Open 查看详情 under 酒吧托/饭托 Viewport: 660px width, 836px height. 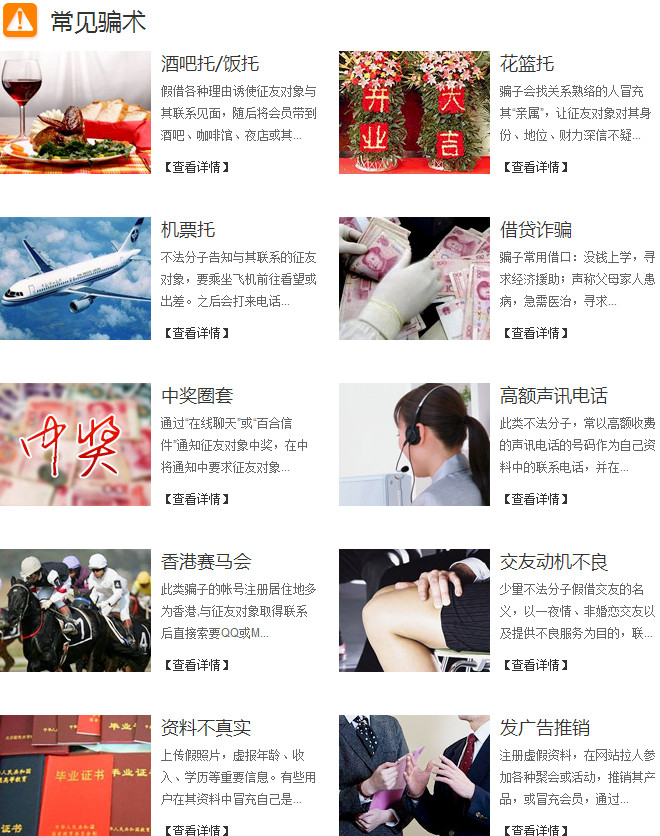197,167
